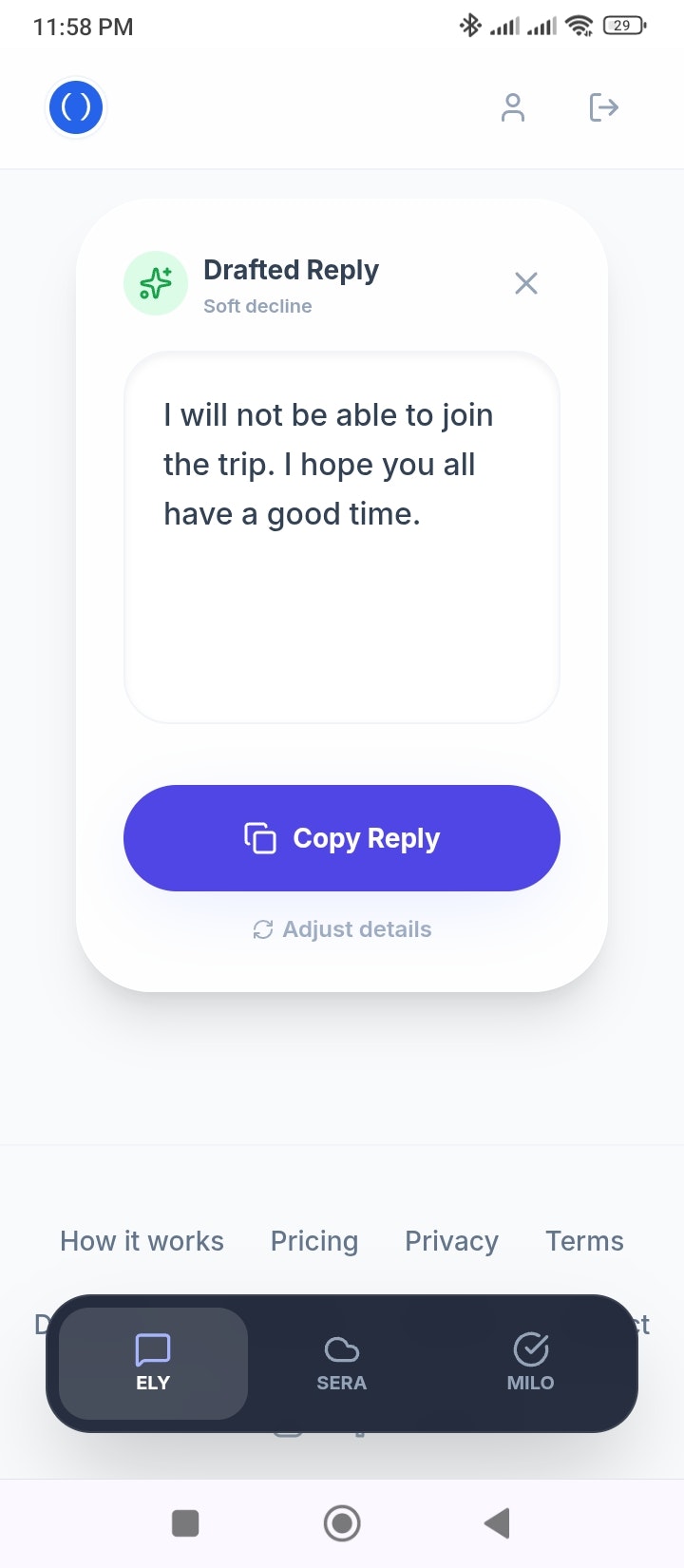Switch to the ELY tab

click(x=153, y=1363)
